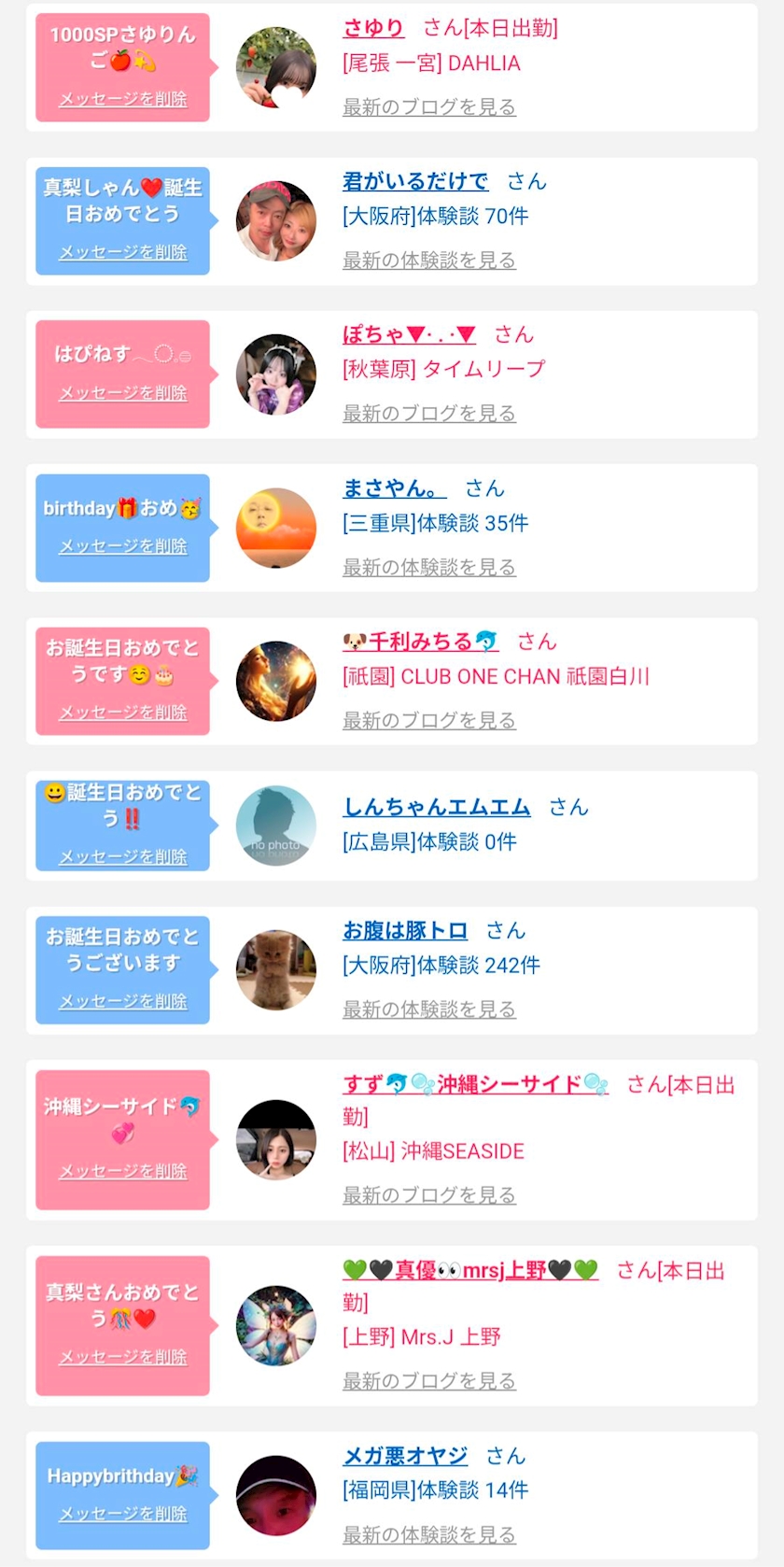The image size is (784, 1567).
Task: Delete the はぴねす message
Action: click(122, 393)
